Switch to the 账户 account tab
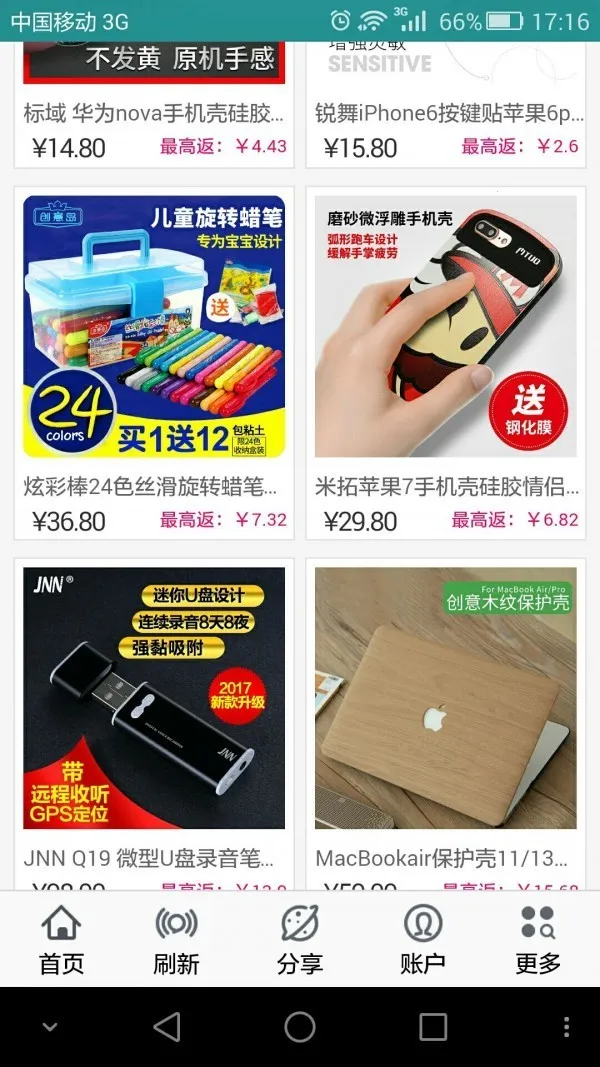The width and height of the screenshot is (600, 1067). [x=422, y=940]
